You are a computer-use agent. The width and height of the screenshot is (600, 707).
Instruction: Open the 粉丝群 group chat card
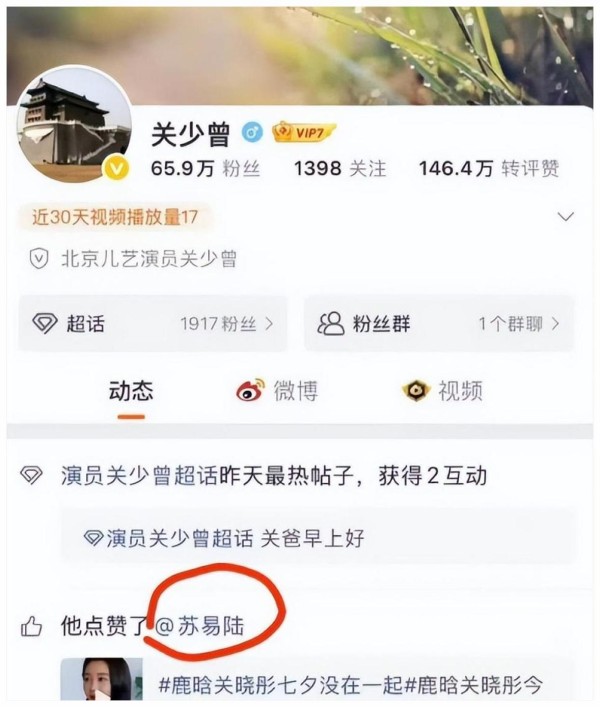[439, 324]
